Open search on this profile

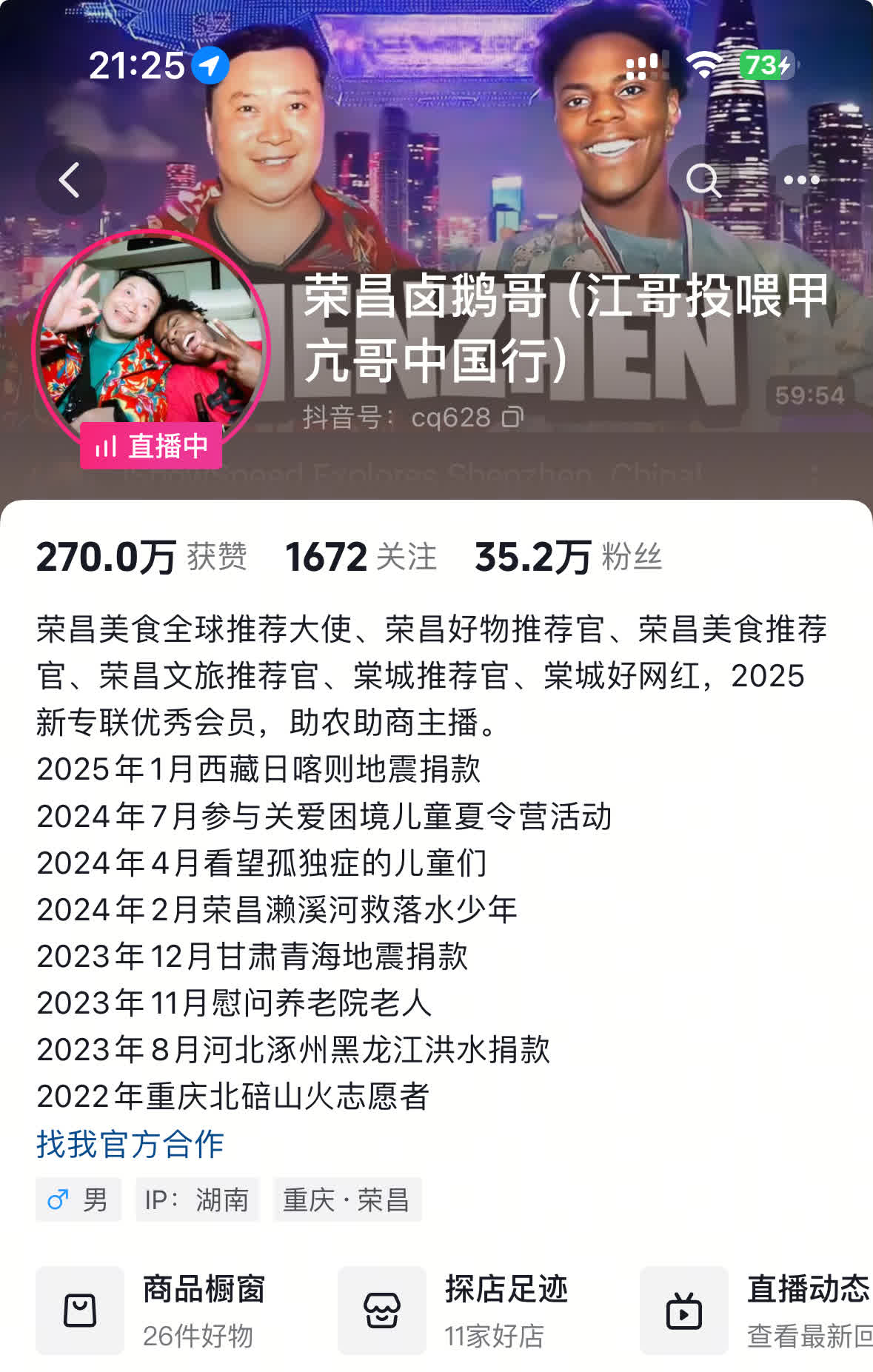coord(703,180)
